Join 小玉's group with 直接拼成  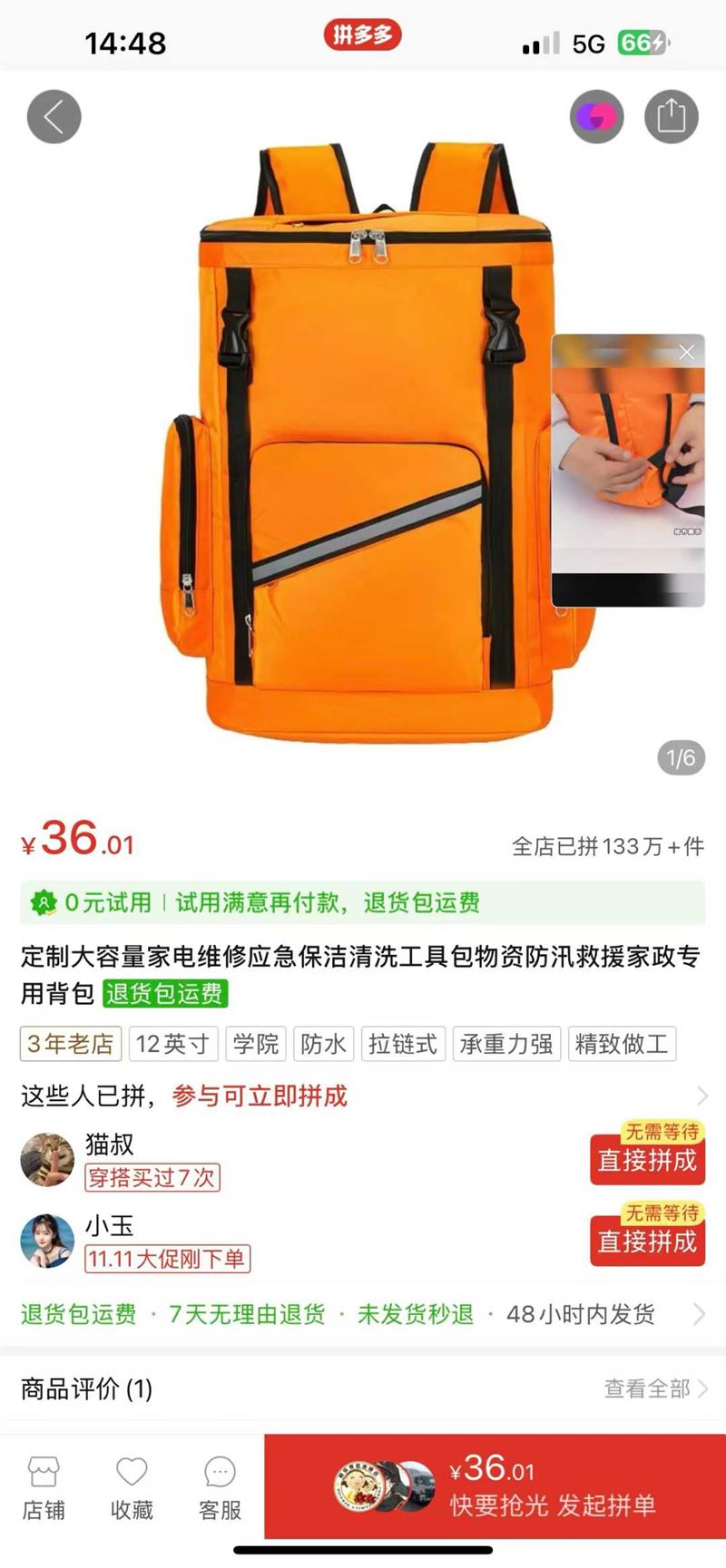point(647,1241)
